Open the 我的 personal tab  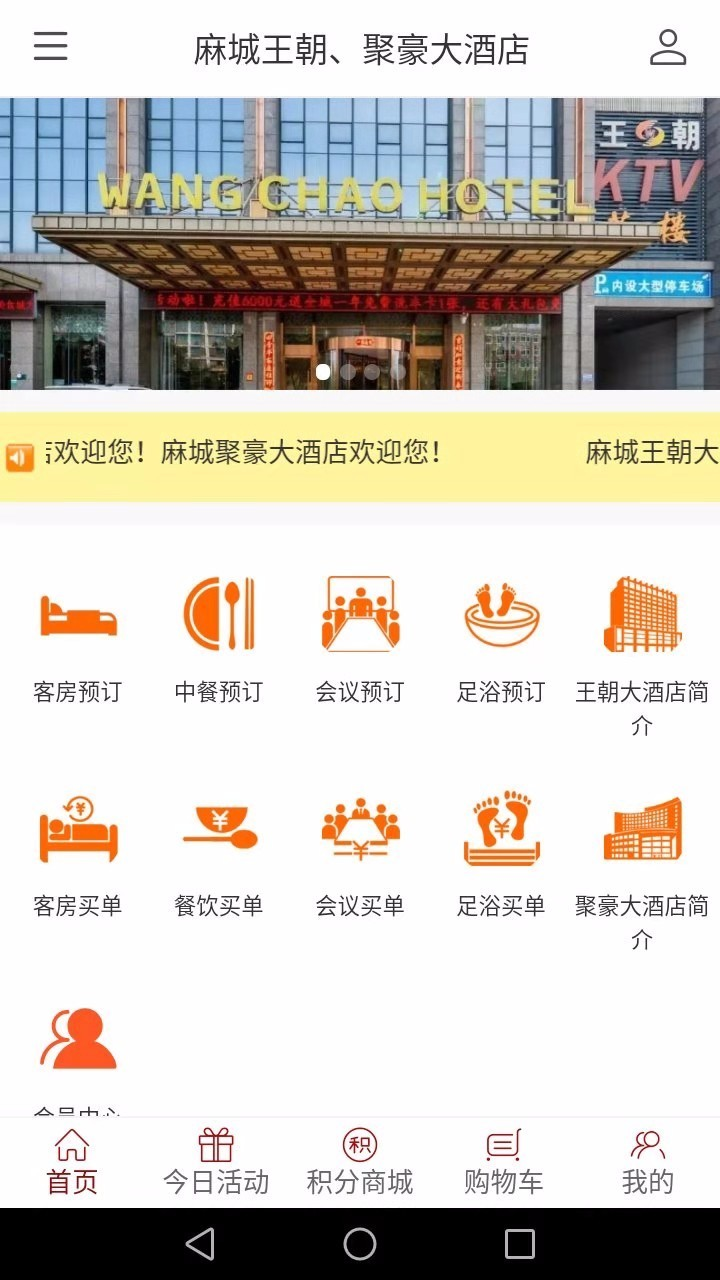tap(646, 1160)
